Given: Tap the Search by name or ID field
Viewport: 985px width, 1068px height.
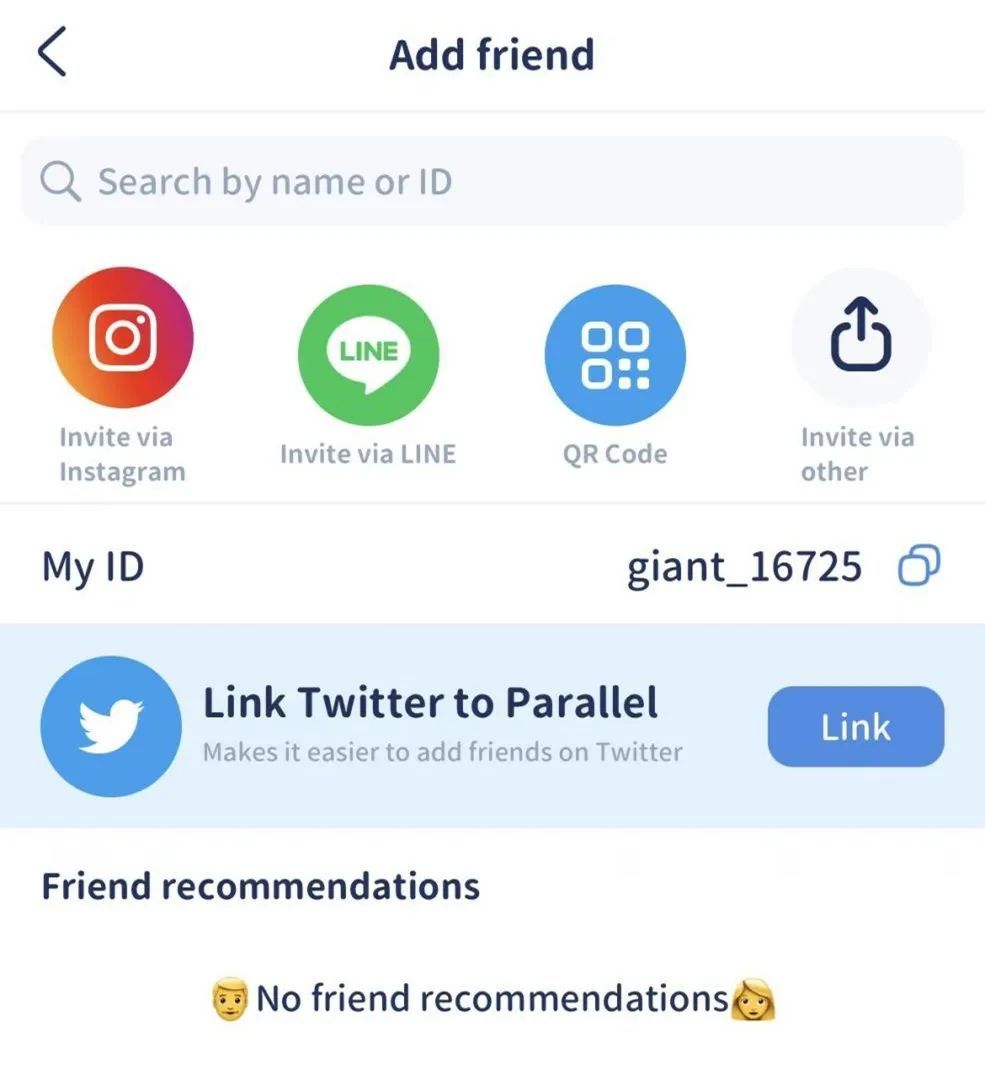Looking at the screenshot, I should 492,182.
